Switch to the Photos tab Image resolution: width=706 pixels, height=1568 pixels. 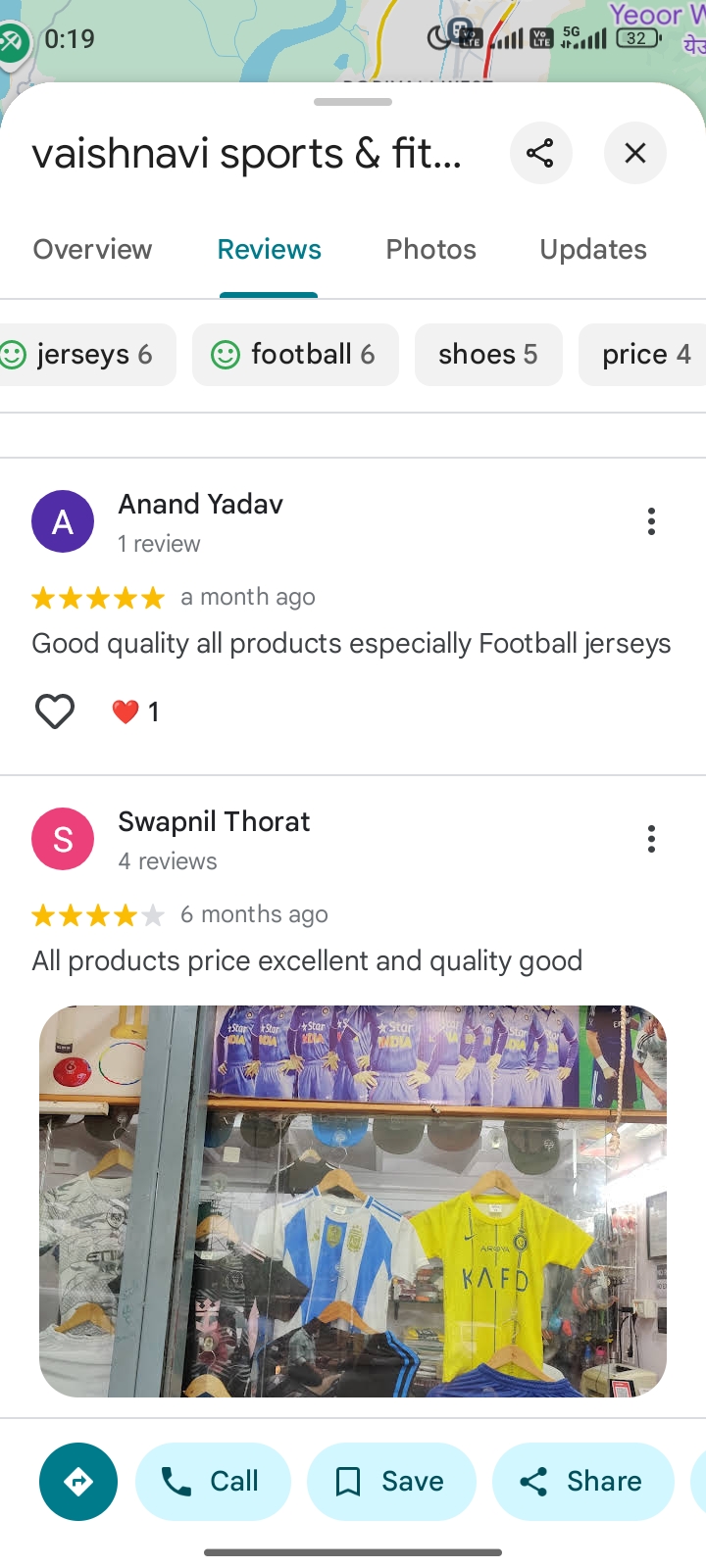pyautogui.click(x=430, y=249)
